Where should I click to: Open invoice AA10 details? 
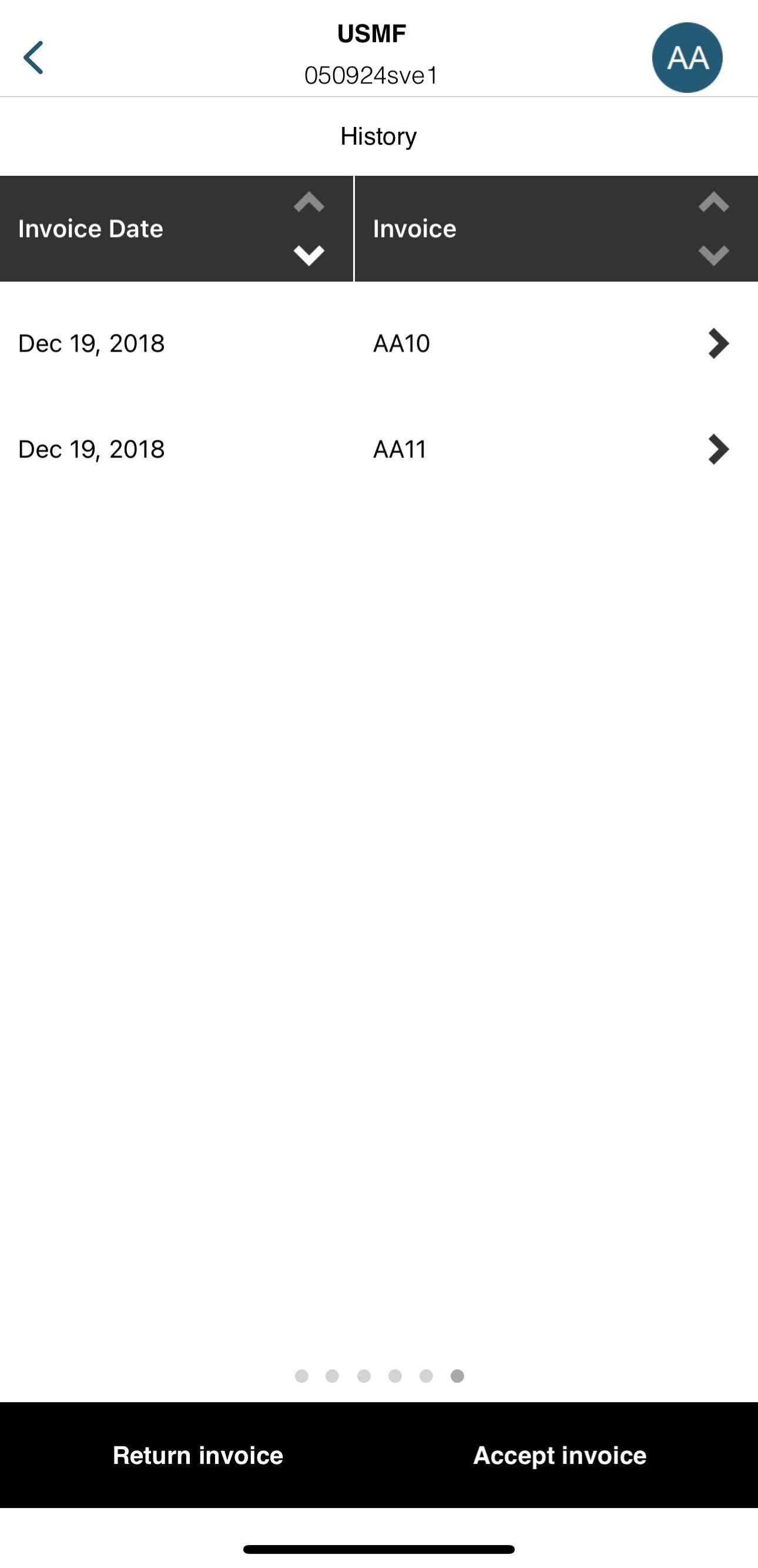[x=379, y=343]
